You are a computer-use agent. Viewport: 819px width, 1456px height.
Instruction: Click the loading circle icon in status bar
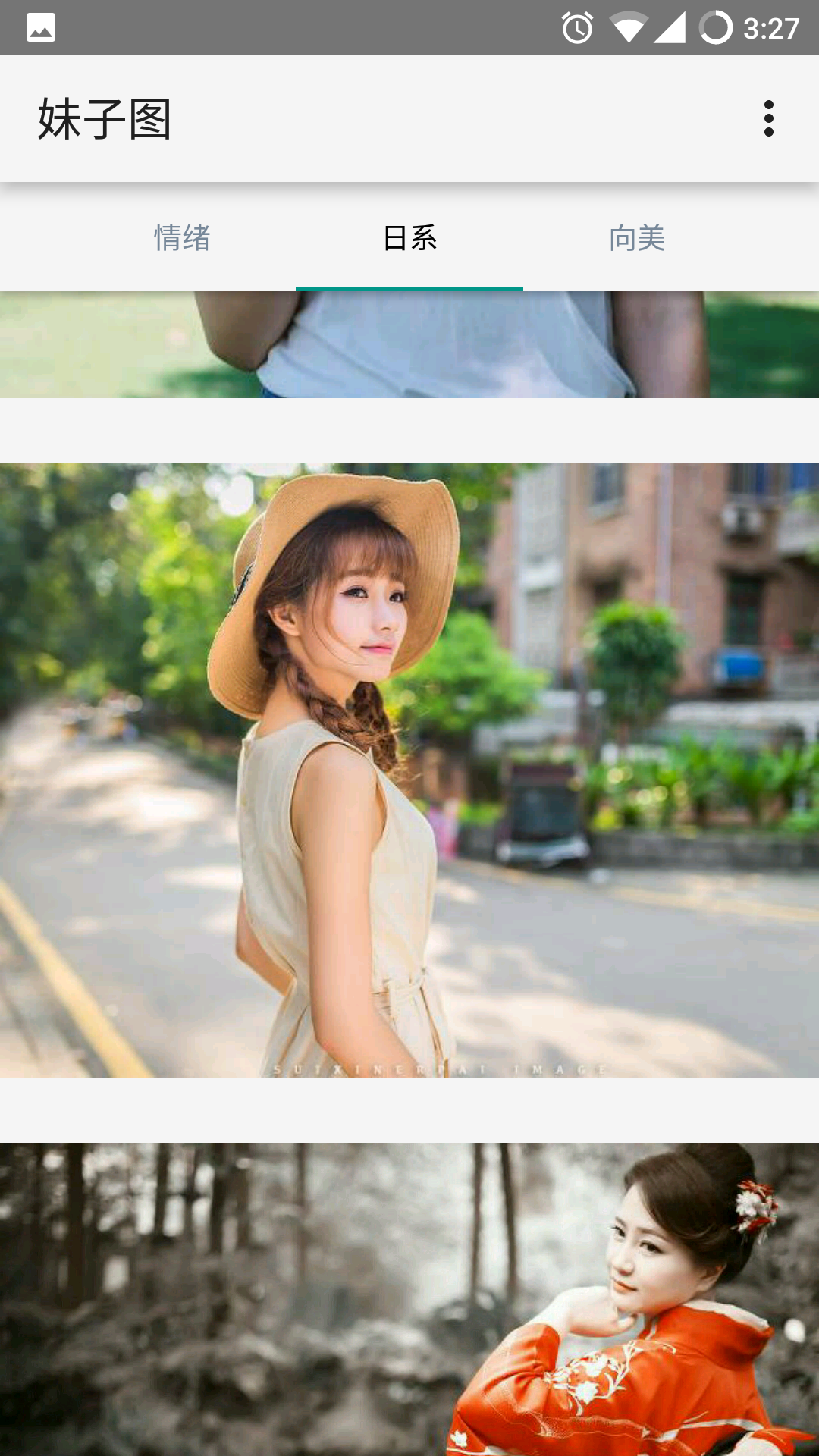(x=714, y=27)
